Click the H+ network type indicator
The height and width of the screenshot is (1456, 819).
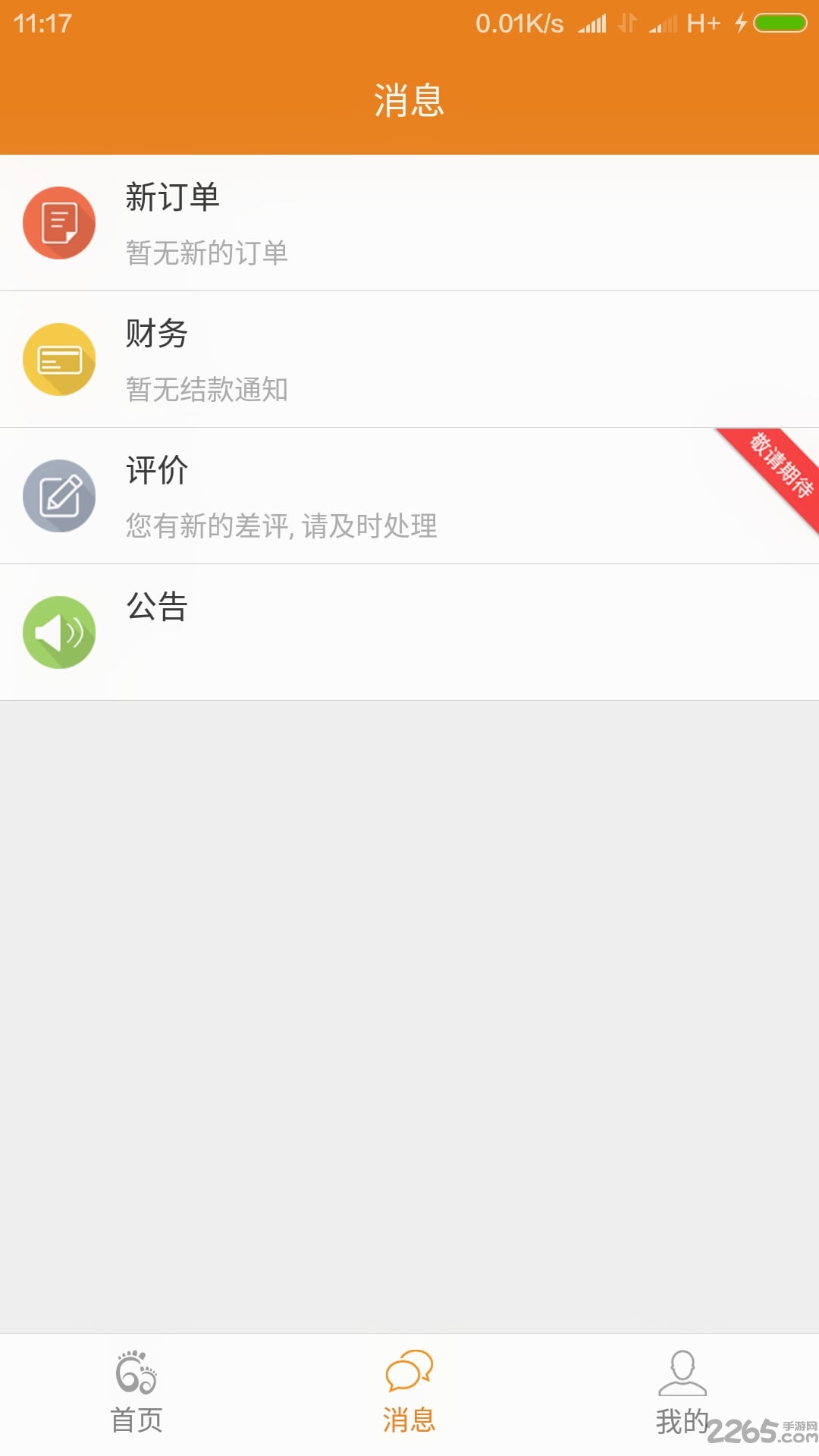(x=704, y=23)
